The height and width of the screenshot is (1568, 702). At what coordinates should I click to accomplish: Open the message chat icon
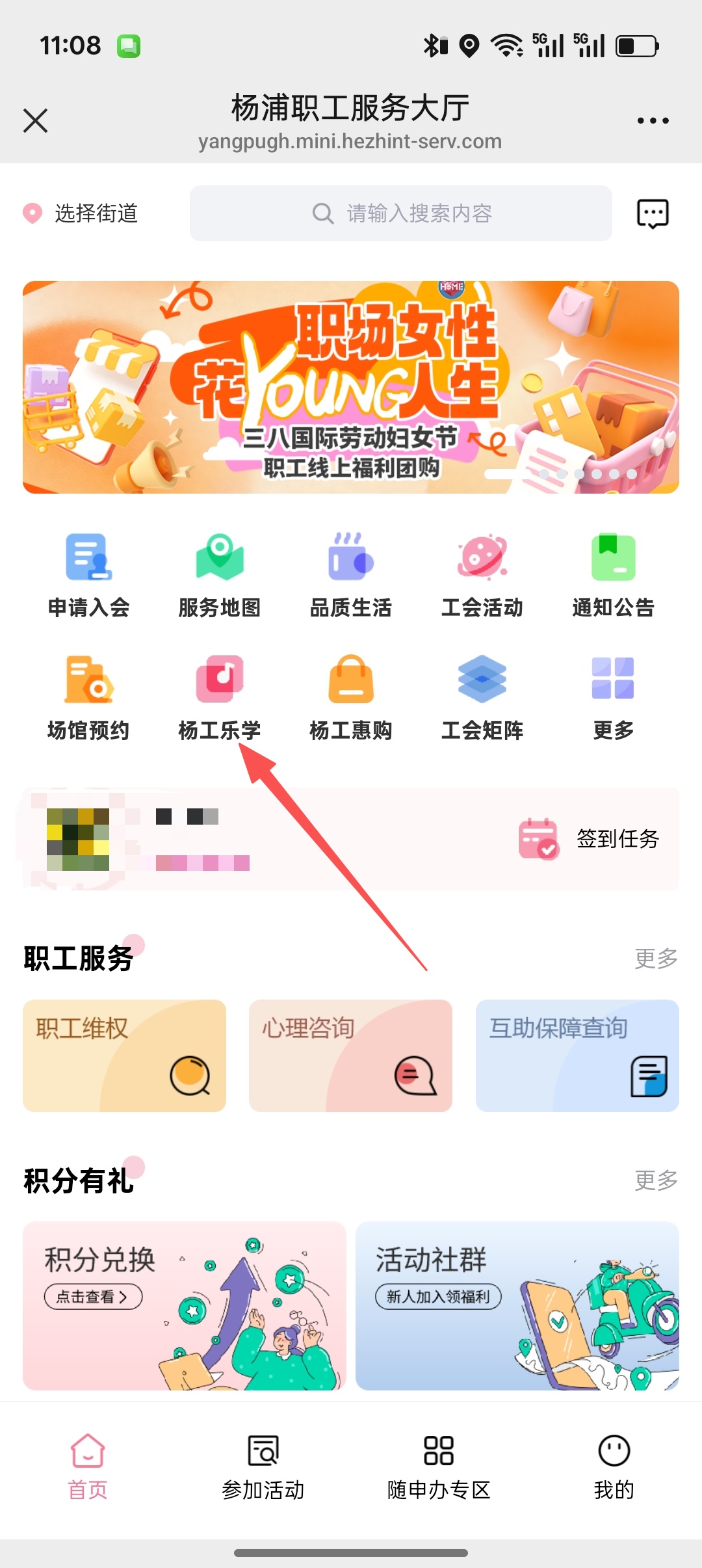tap(652, 213)
